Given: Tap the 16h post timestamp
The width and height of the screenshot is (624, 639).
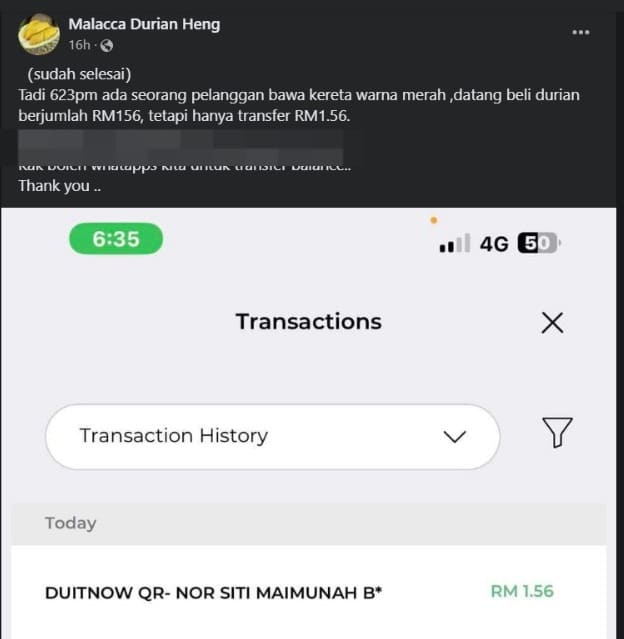Looking at the screenshot, I should (78, 46).
